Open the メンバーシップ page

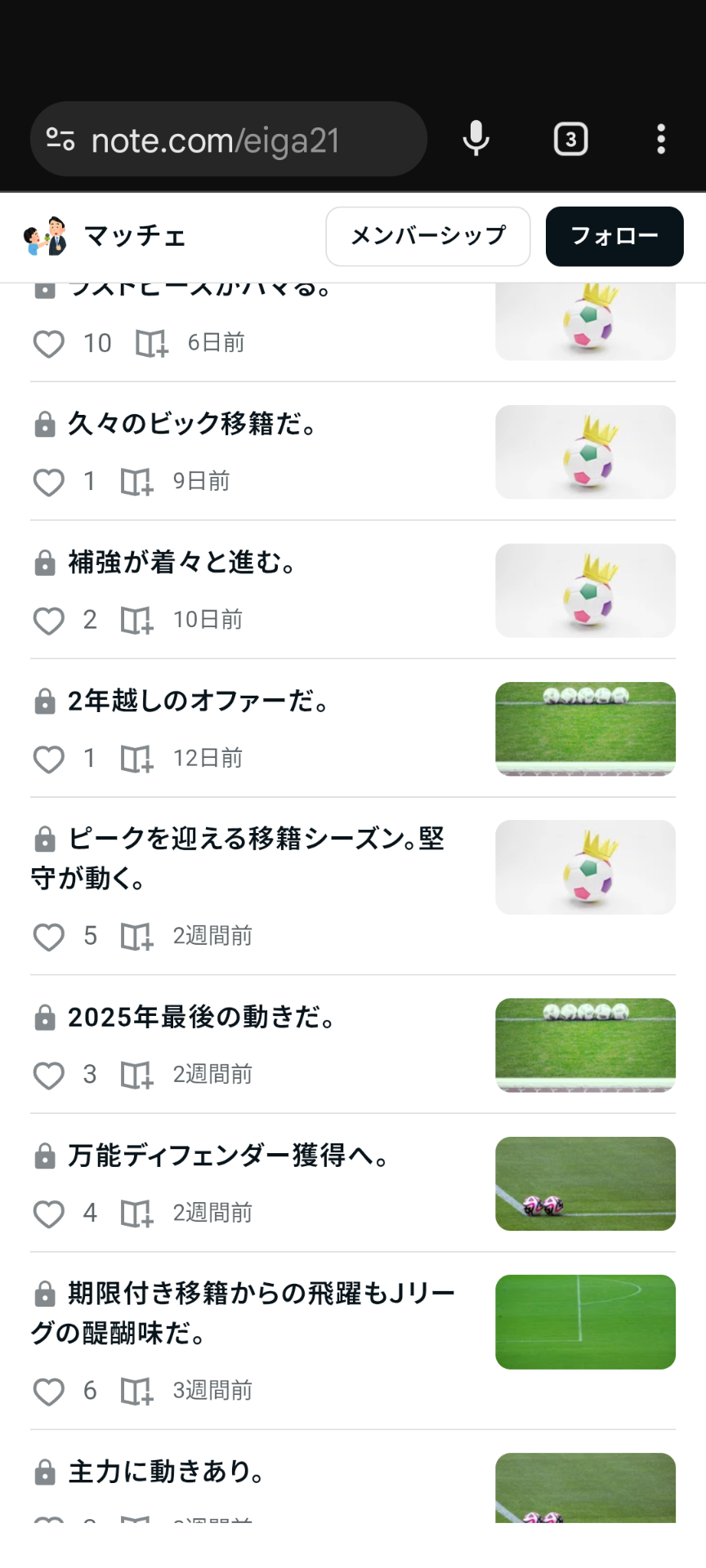click(427, 236)
